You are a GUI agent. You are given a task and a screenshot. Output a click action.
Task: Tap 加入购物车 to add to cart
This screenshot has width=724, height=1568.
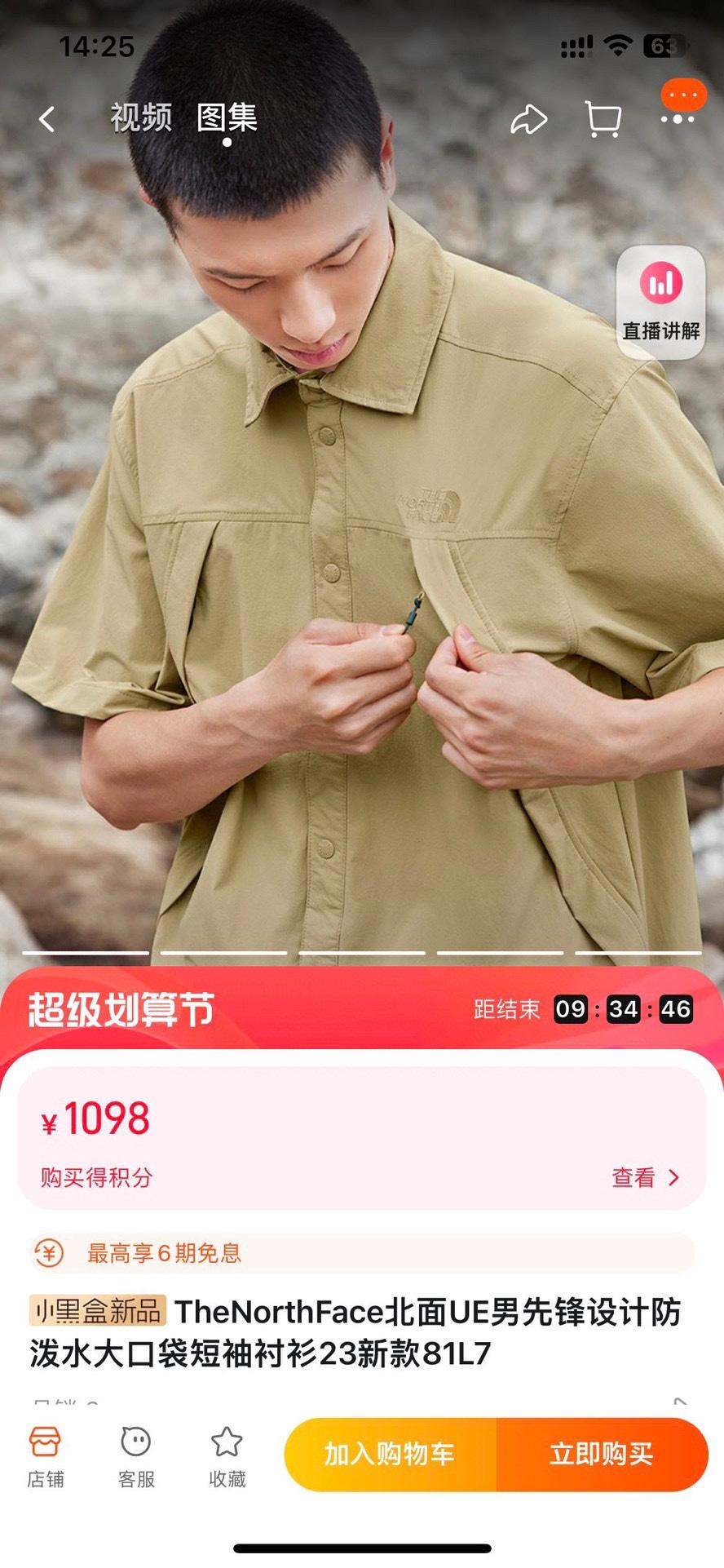pos(390,1454)
